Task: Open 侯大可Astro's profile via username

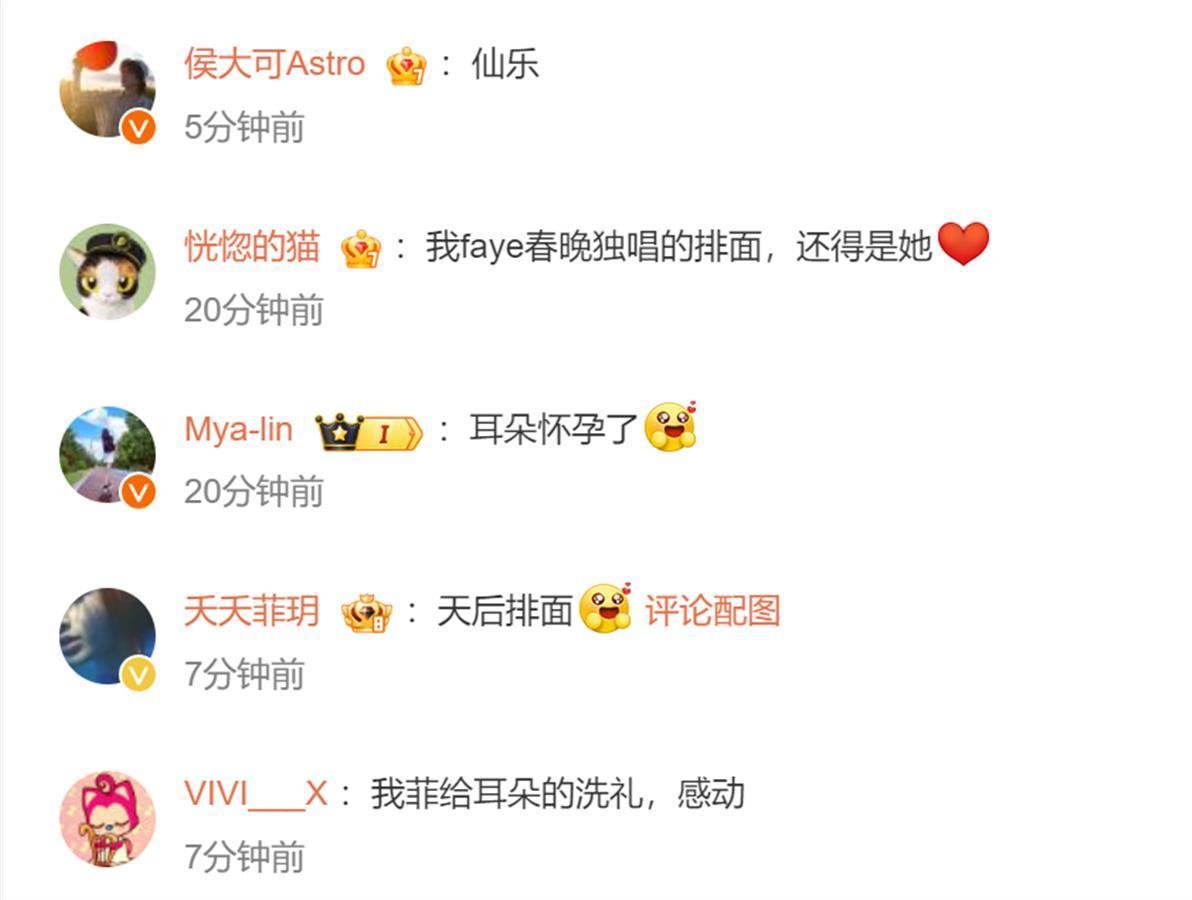Action: 275,65
